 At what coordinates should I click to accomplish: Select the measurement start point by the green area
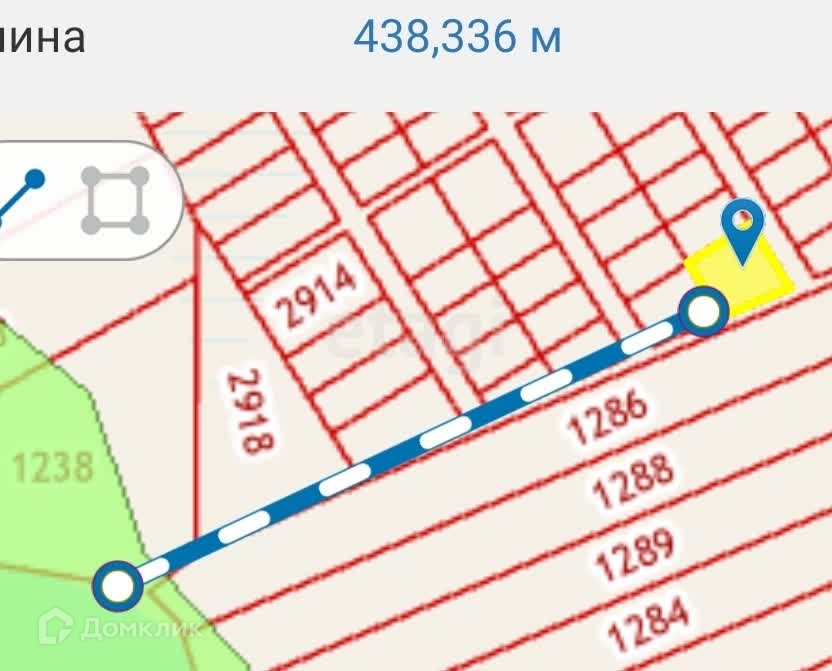point(119,585)
